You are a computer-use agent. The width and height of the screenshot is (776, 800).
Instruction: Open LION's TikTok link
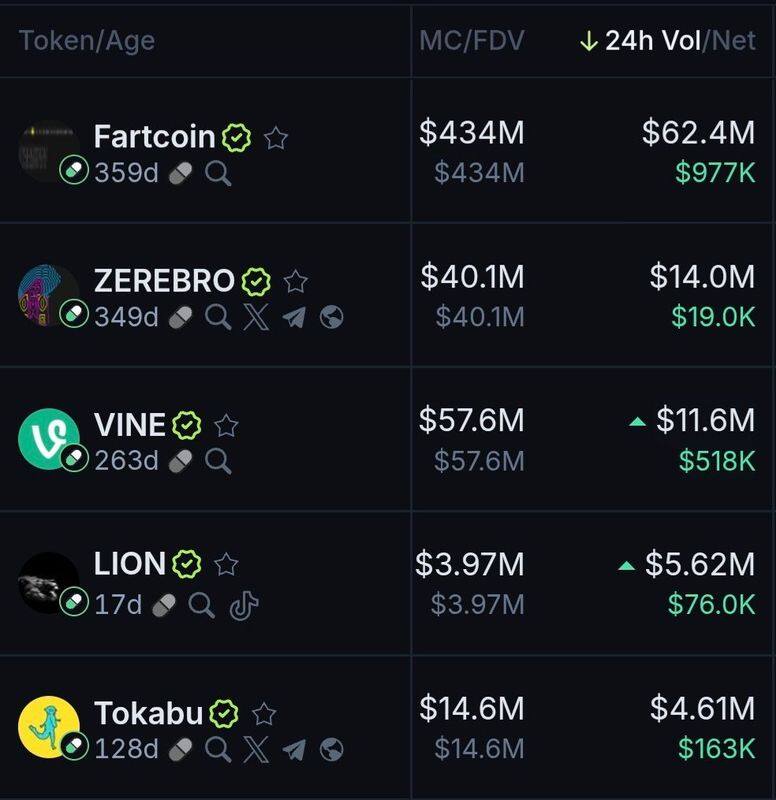click(x=245, y=605)
